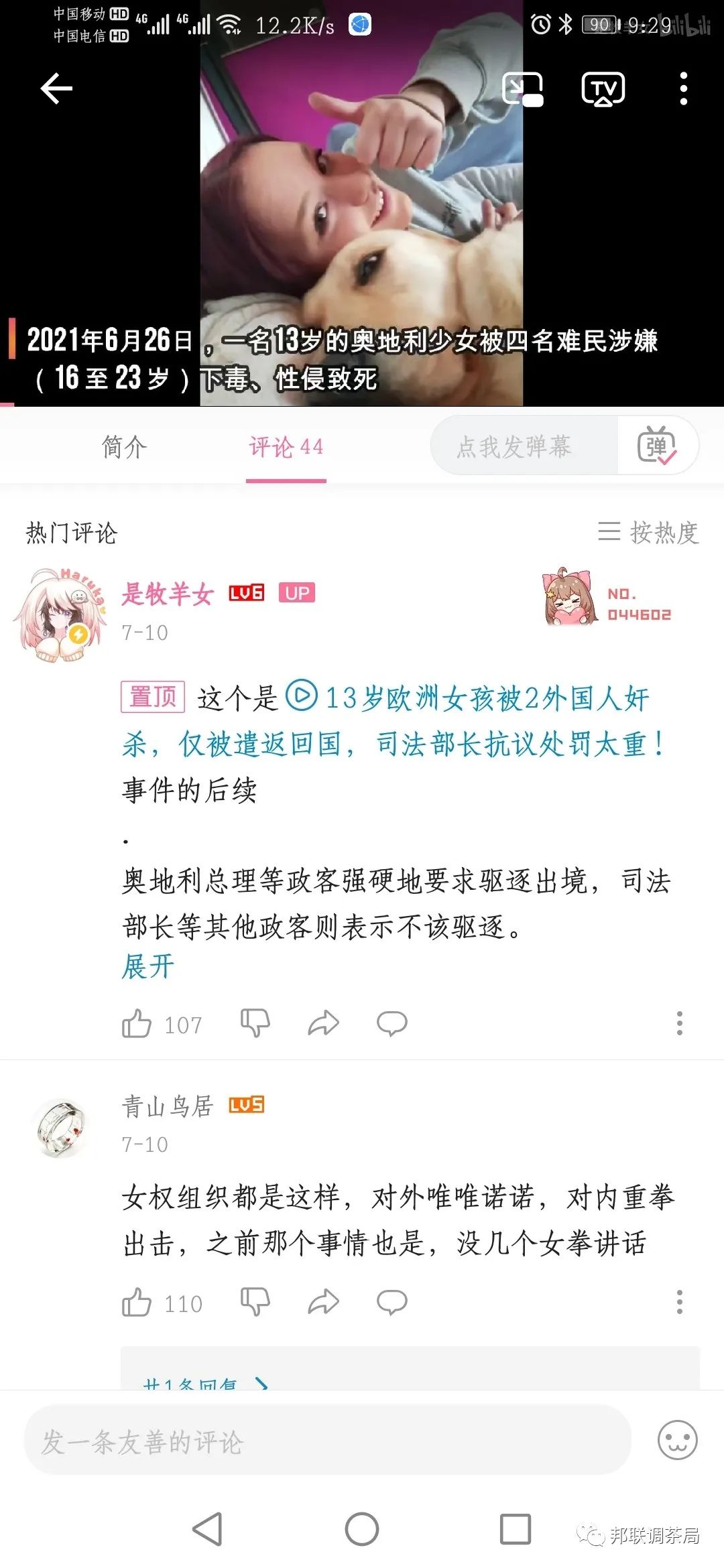Switch video to picture-in-picture mini player
The height and width of the screenshot is (1568, 724).
(x=522, y=89)
